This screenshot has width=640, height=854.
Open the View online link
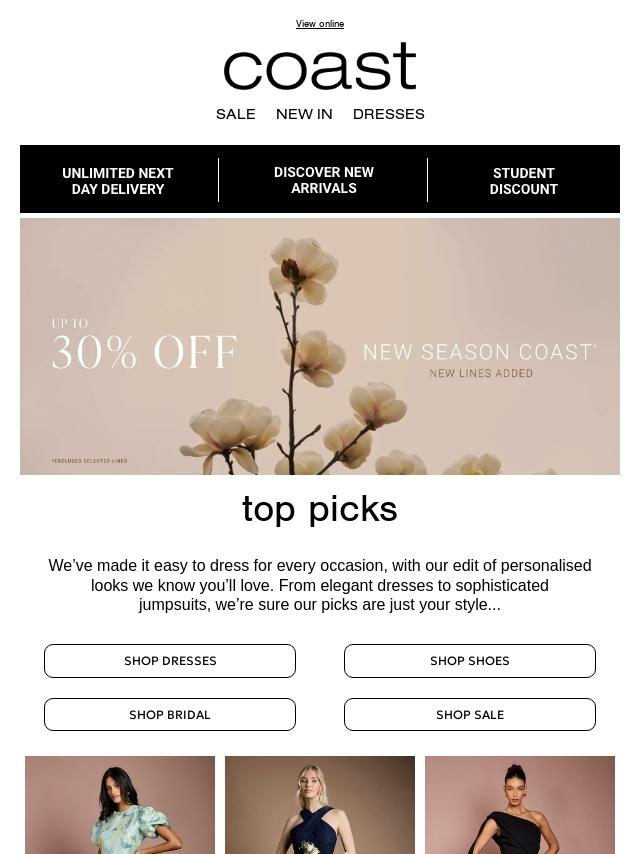pos(320,24)
